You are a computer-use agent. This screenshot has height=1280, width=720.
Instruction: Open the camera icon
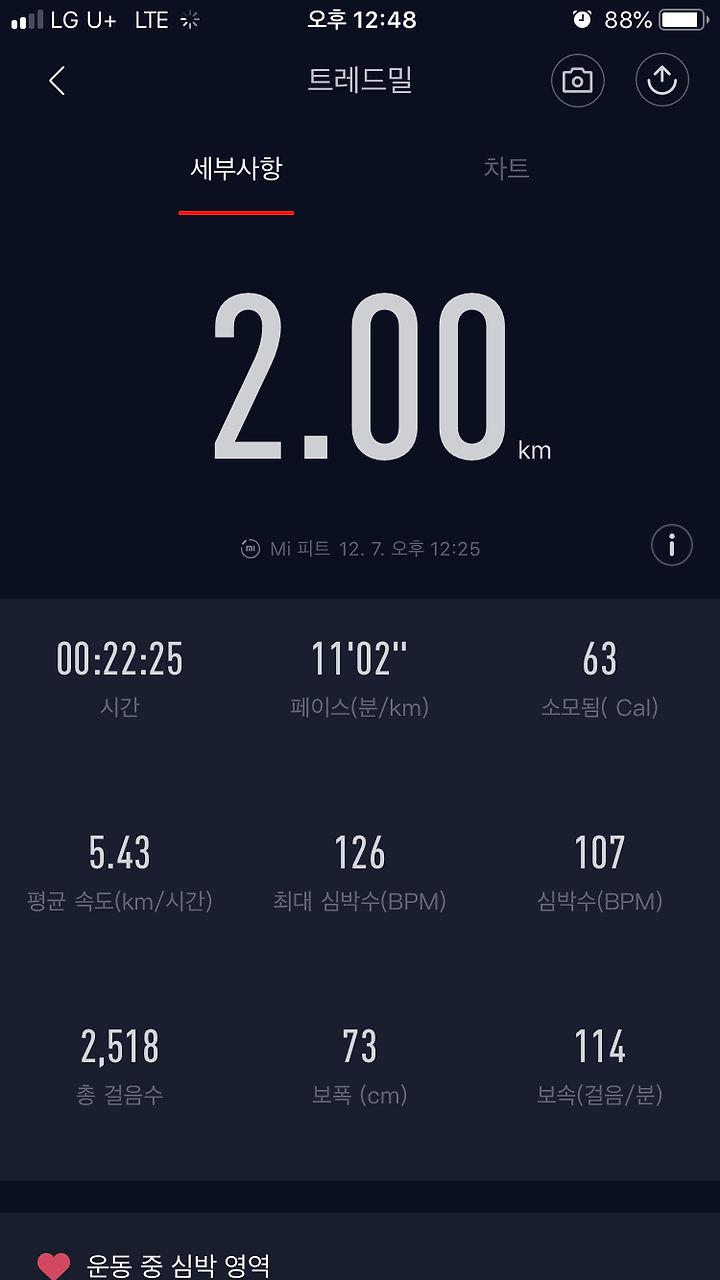[x=578, y=80]
